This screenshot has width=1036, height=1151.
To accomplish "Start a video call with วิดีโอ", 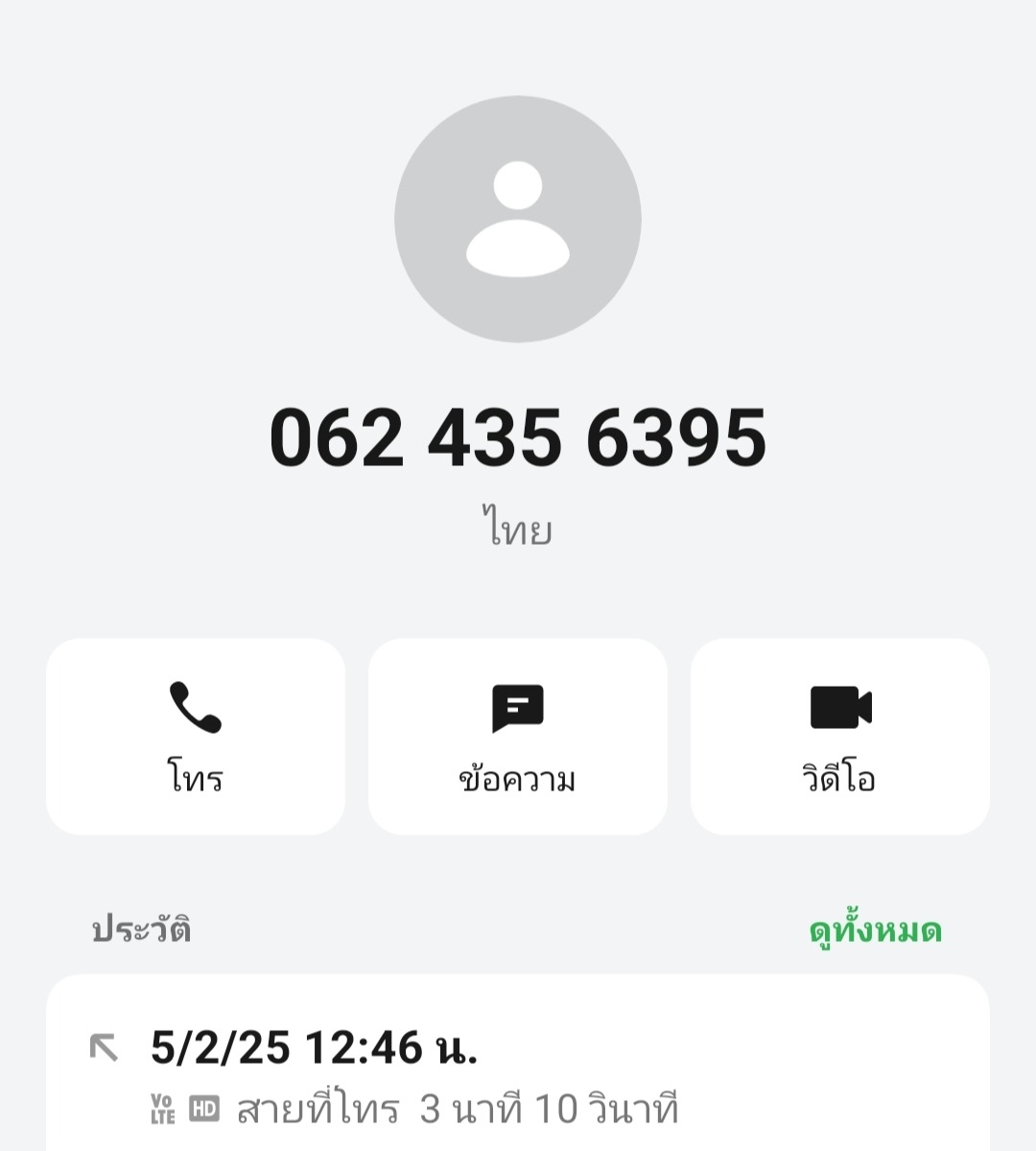I will tap(839, 737).
